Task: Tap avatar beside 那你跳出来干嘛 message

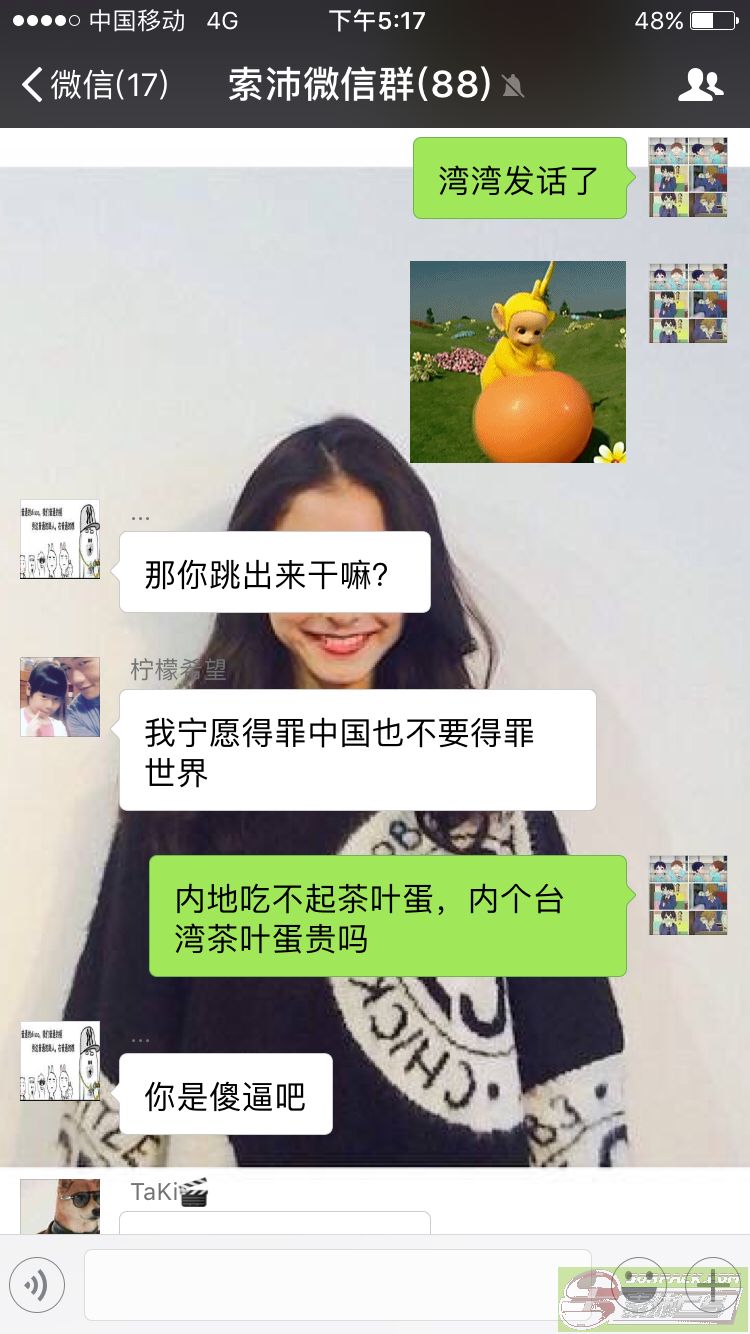Action: click(60, 539)
